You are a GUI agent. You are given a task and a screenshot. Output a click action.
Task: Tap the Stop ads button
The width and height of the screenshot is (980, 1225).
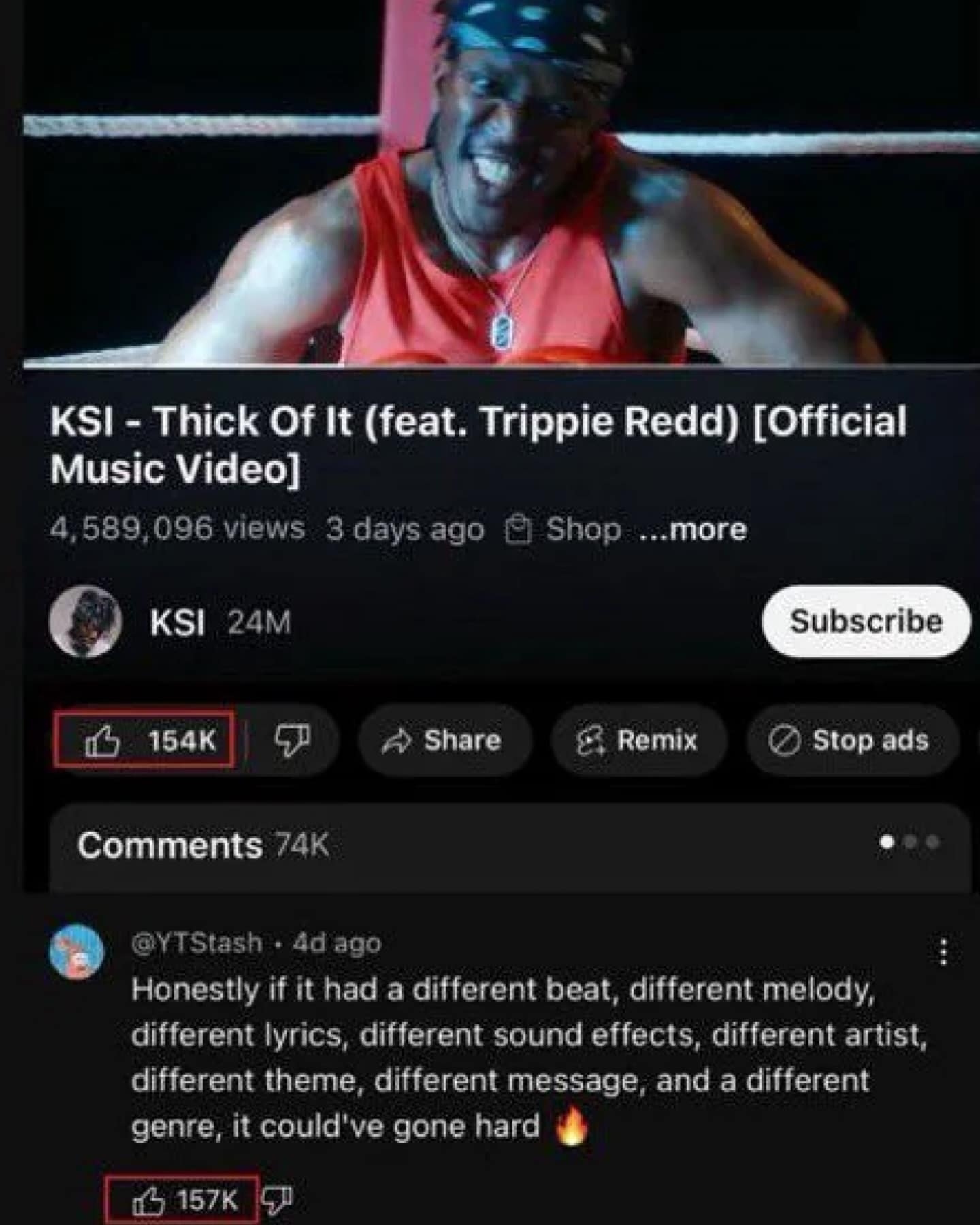click(x=851, y=740)
